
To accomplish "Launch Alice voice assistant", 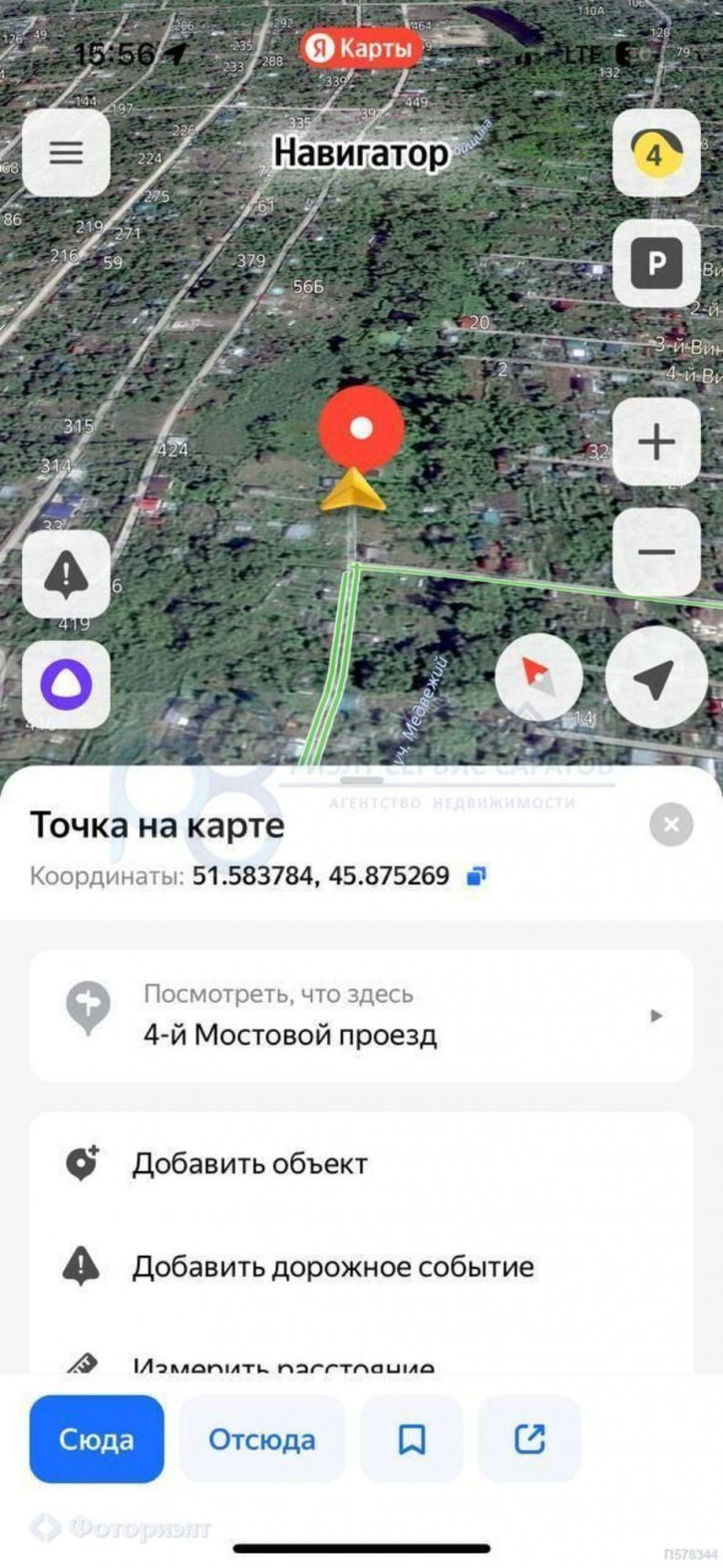I will tap(66, 685).
